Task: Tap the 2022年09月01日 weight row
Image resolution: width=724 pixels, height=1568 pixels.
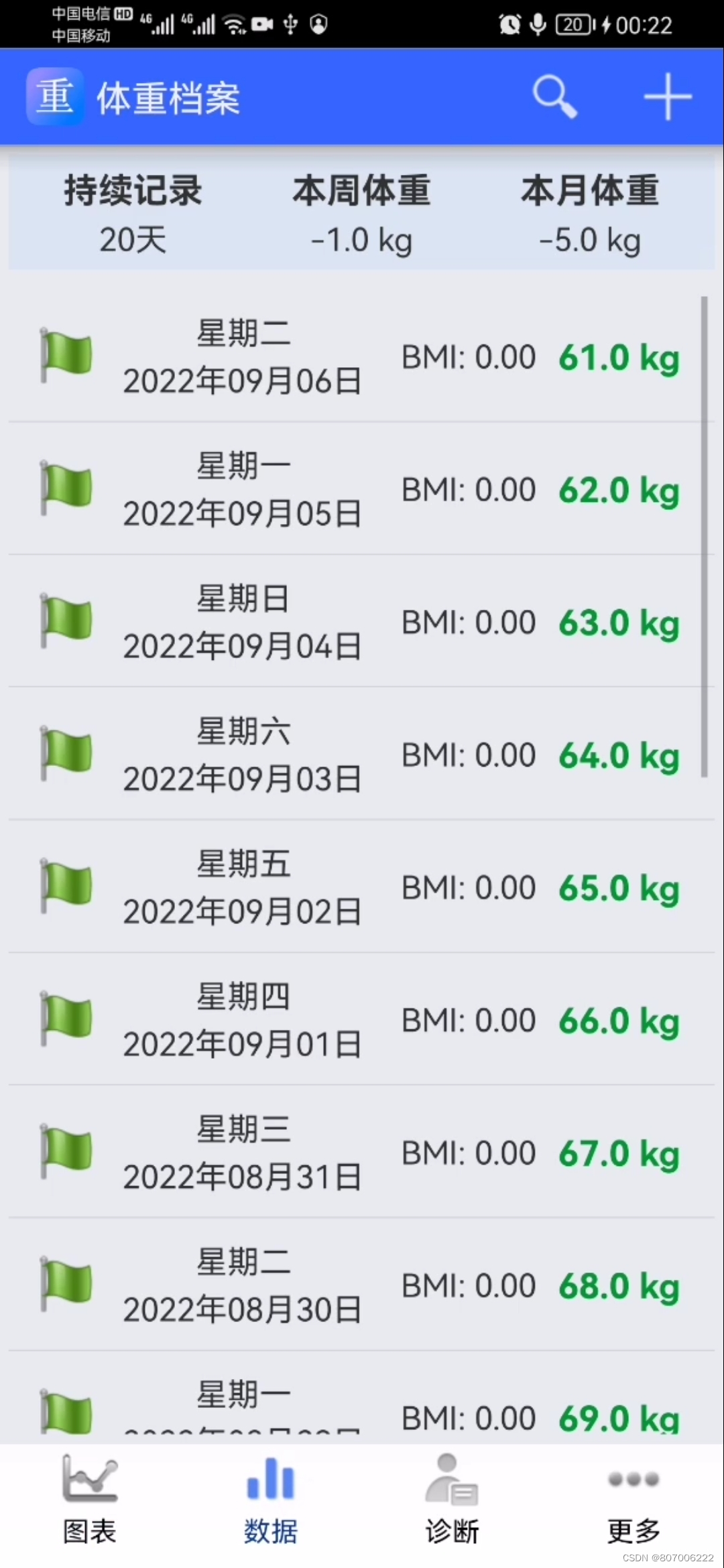Action: pos(361,1020)
